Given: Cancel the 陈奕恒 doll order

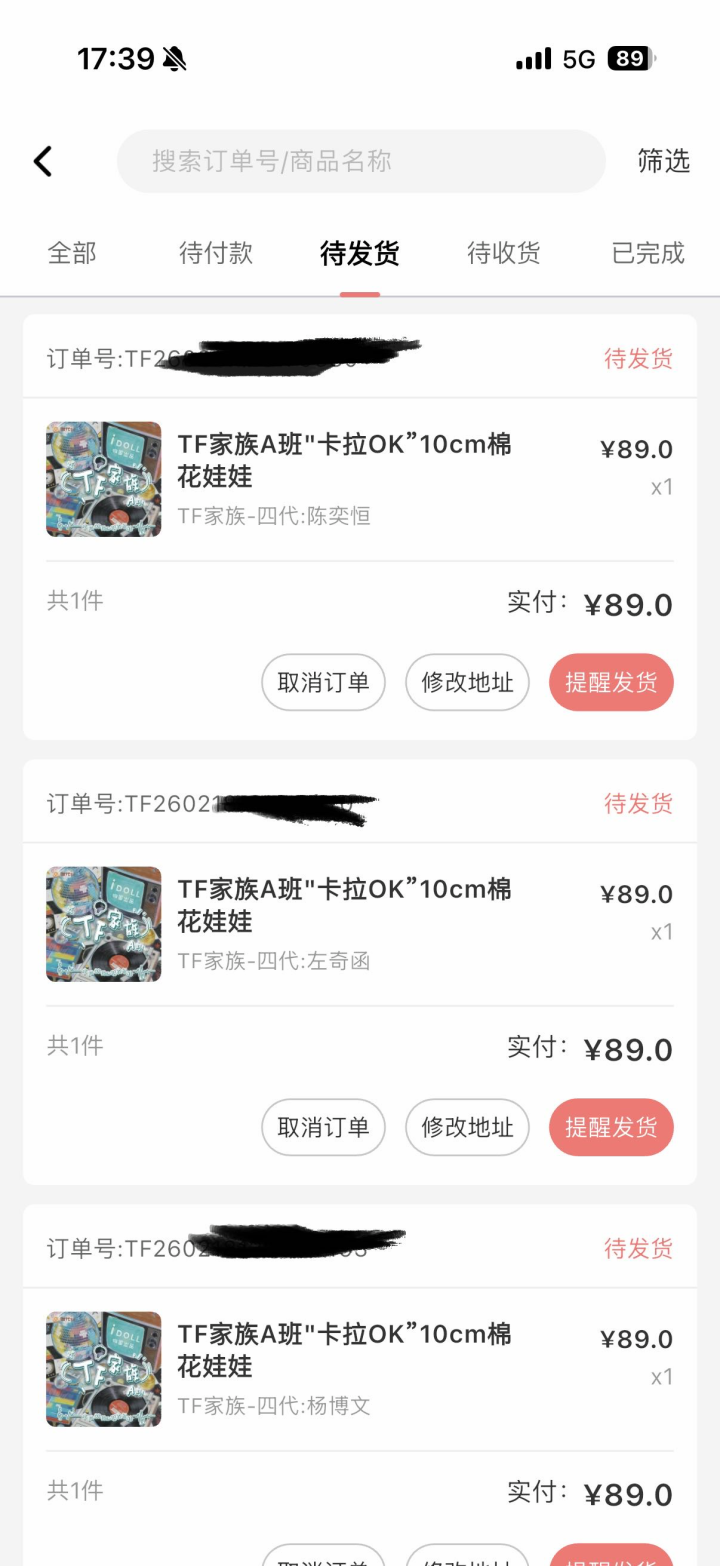Looking at the screenshot, I should point(323,683).
